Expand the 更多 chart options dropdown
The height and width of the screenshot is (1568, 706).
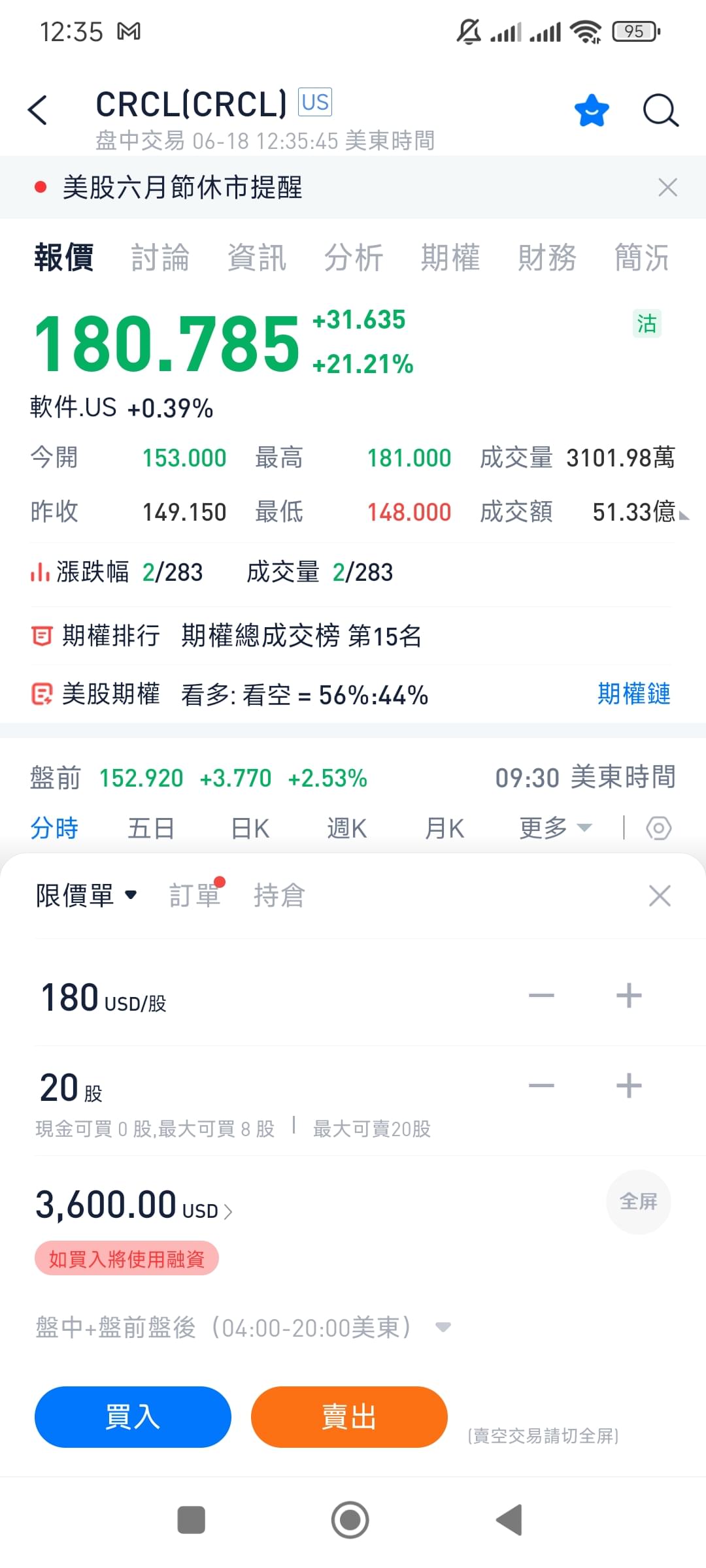pos(556,828)
